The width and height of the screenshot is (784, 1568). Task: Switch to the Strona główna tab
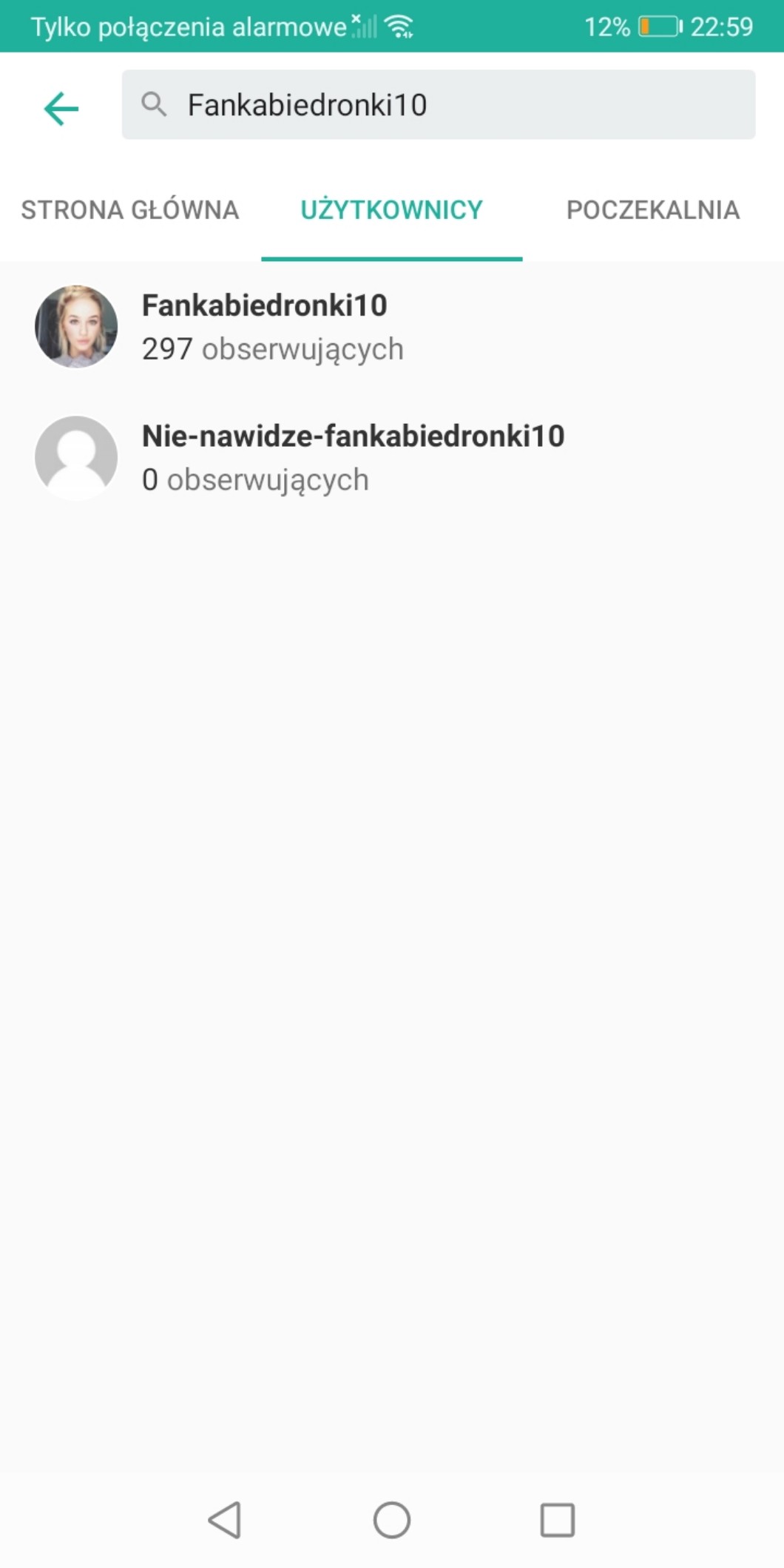point(130,210)
